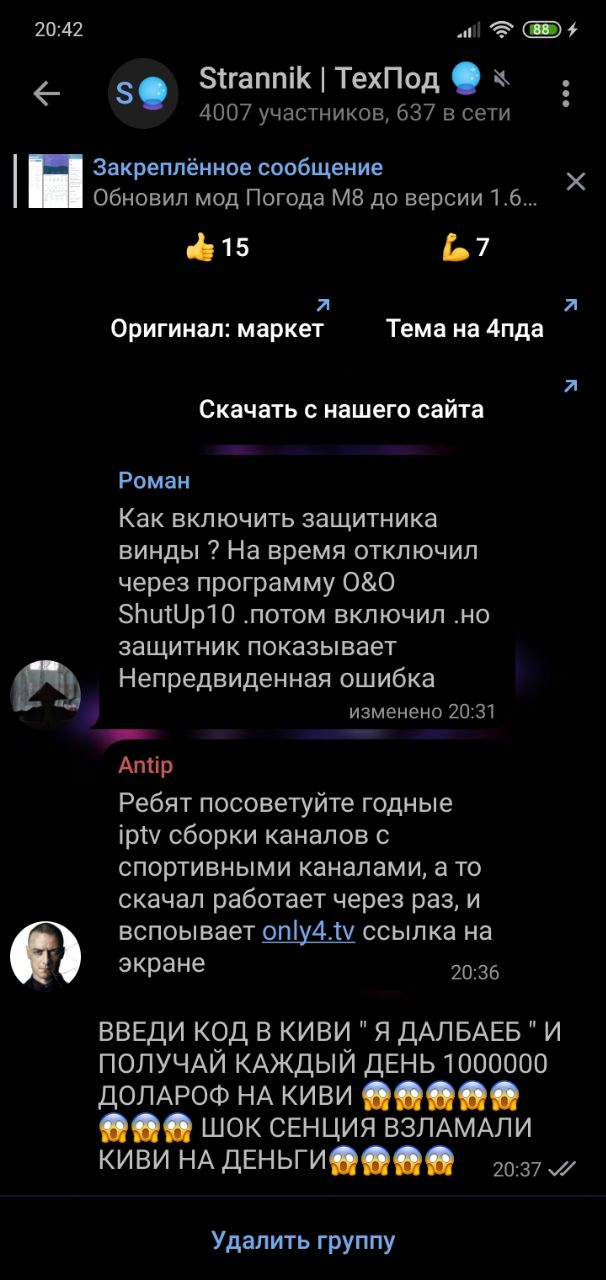View Antip's profile via his avatar

tap(45, 956)
